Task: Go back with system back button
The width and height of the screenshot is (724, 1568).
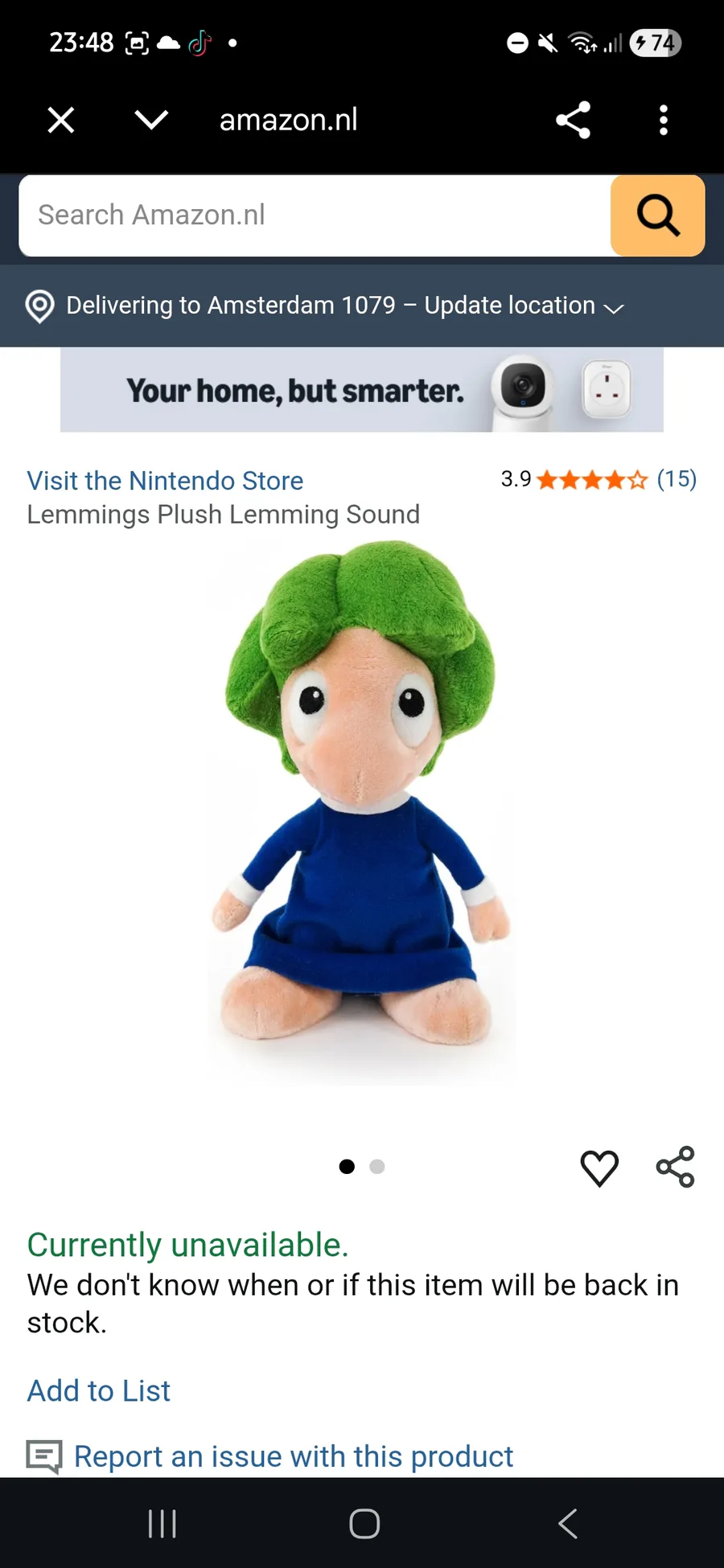Action: 568,1524
